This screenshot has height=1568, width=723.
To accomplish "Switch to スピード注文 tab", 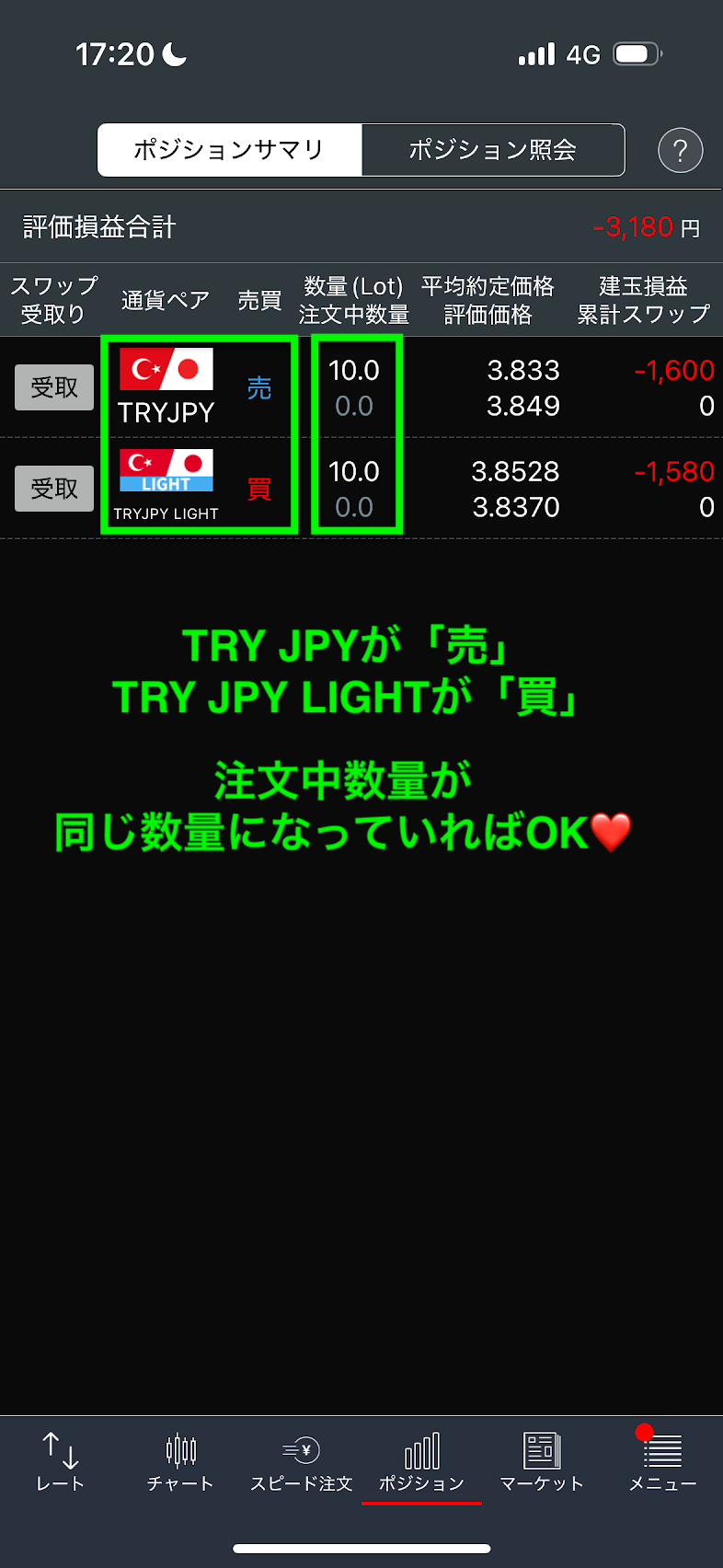I will pos(301,1461).
